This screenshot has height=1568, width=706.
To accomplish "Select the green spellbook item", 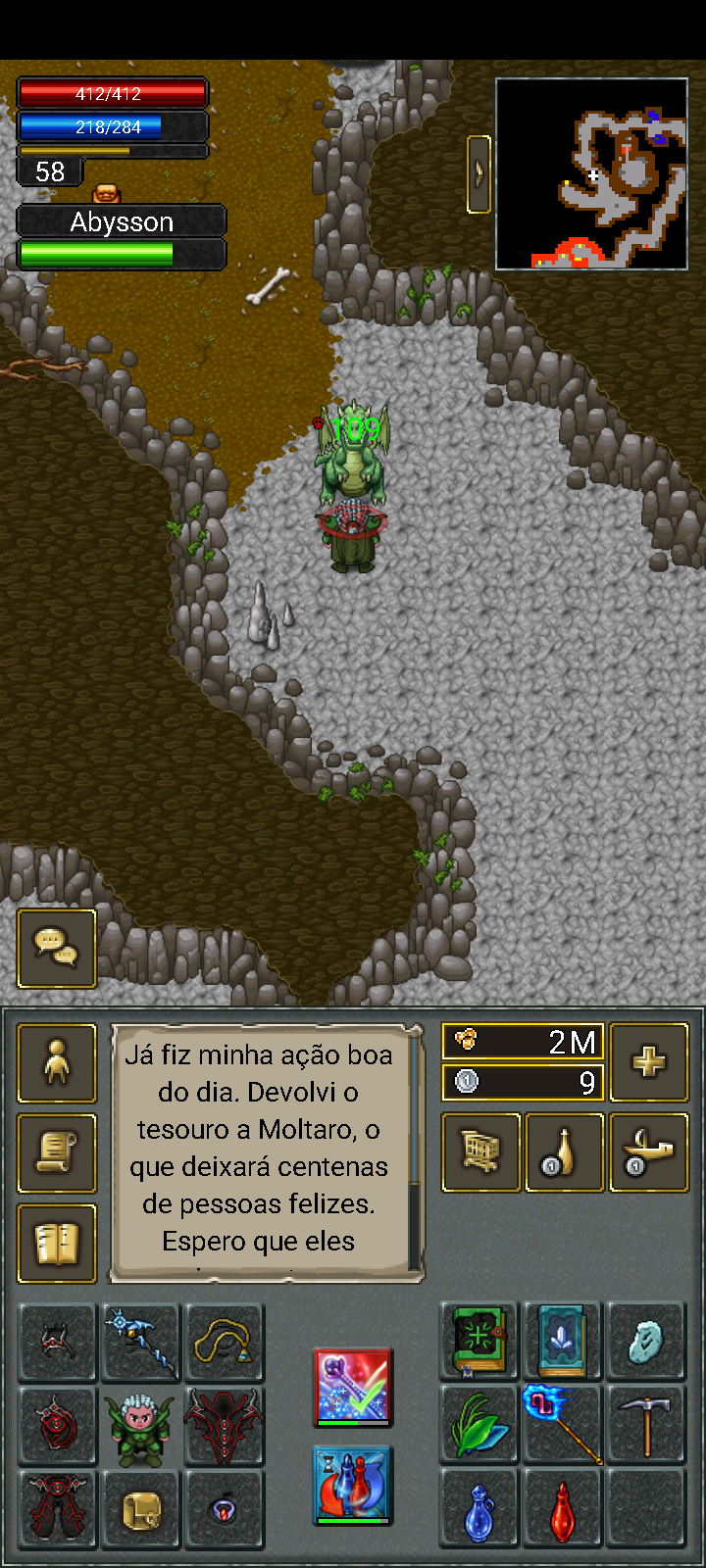I will 479,1342.
